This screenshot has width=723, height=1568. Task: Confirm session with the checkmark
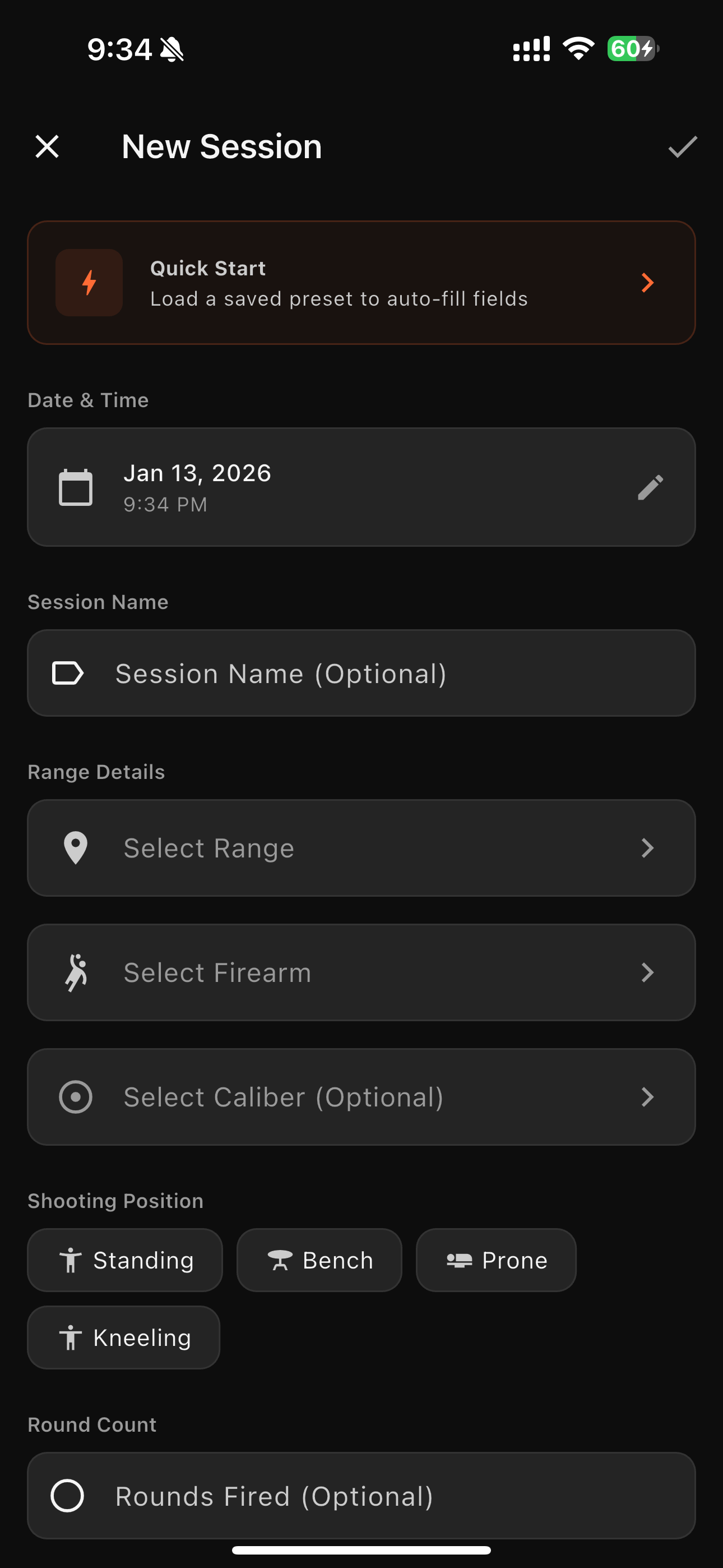[682, 147]
